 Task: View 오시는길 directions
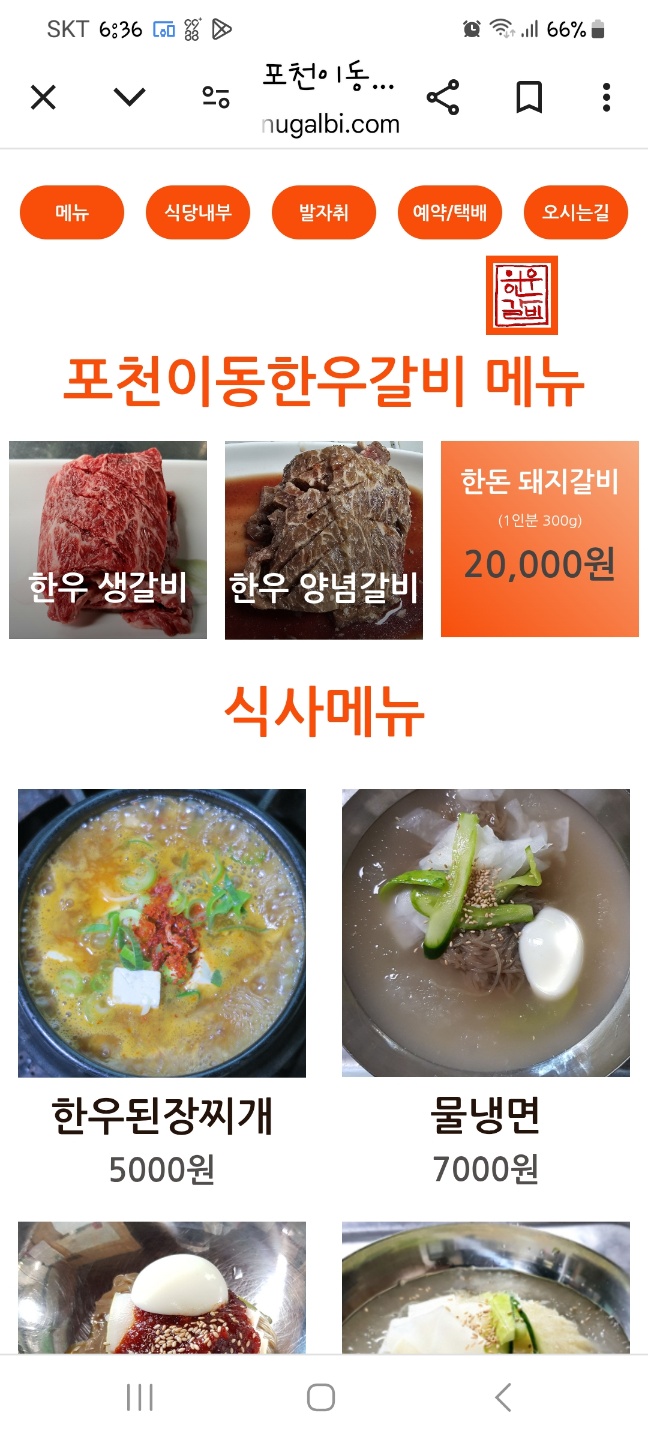tap(576, 212)
